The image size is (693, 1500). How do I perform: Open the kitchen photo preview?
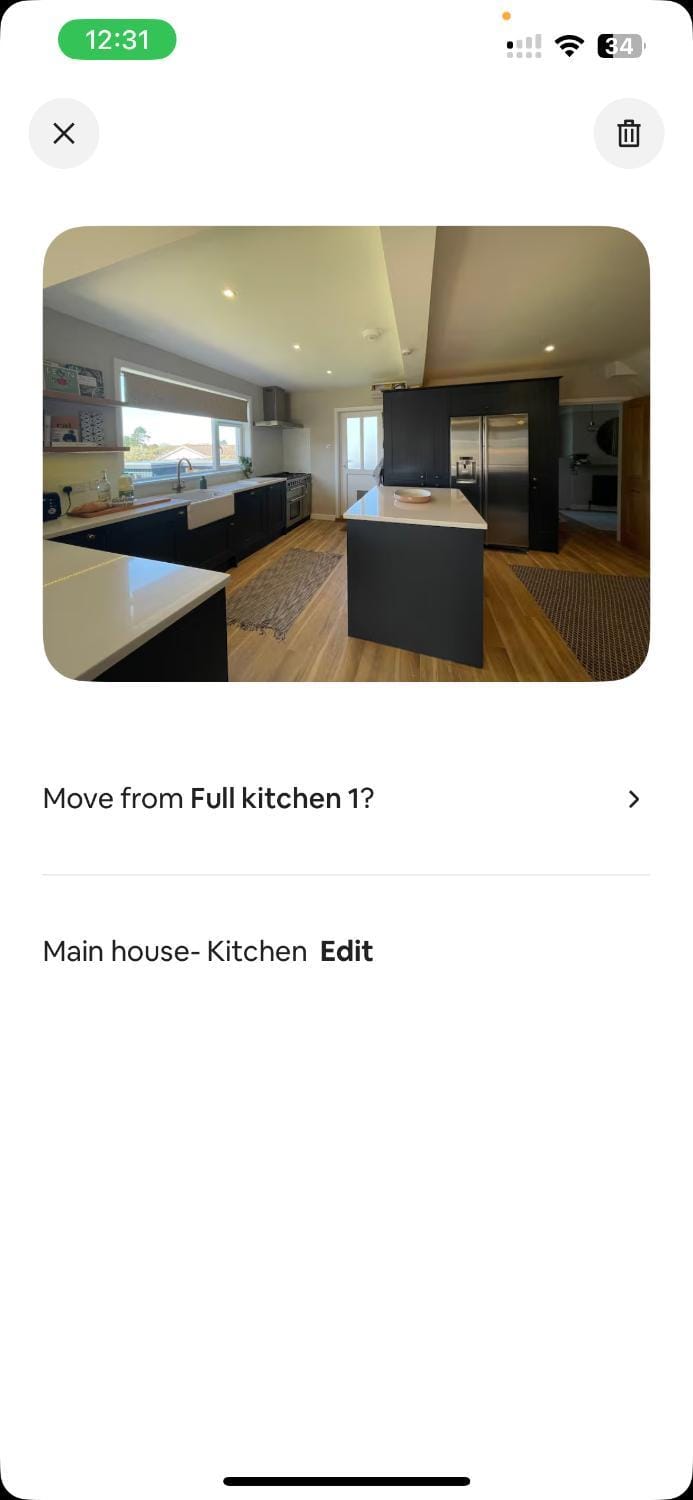[346, 454]
